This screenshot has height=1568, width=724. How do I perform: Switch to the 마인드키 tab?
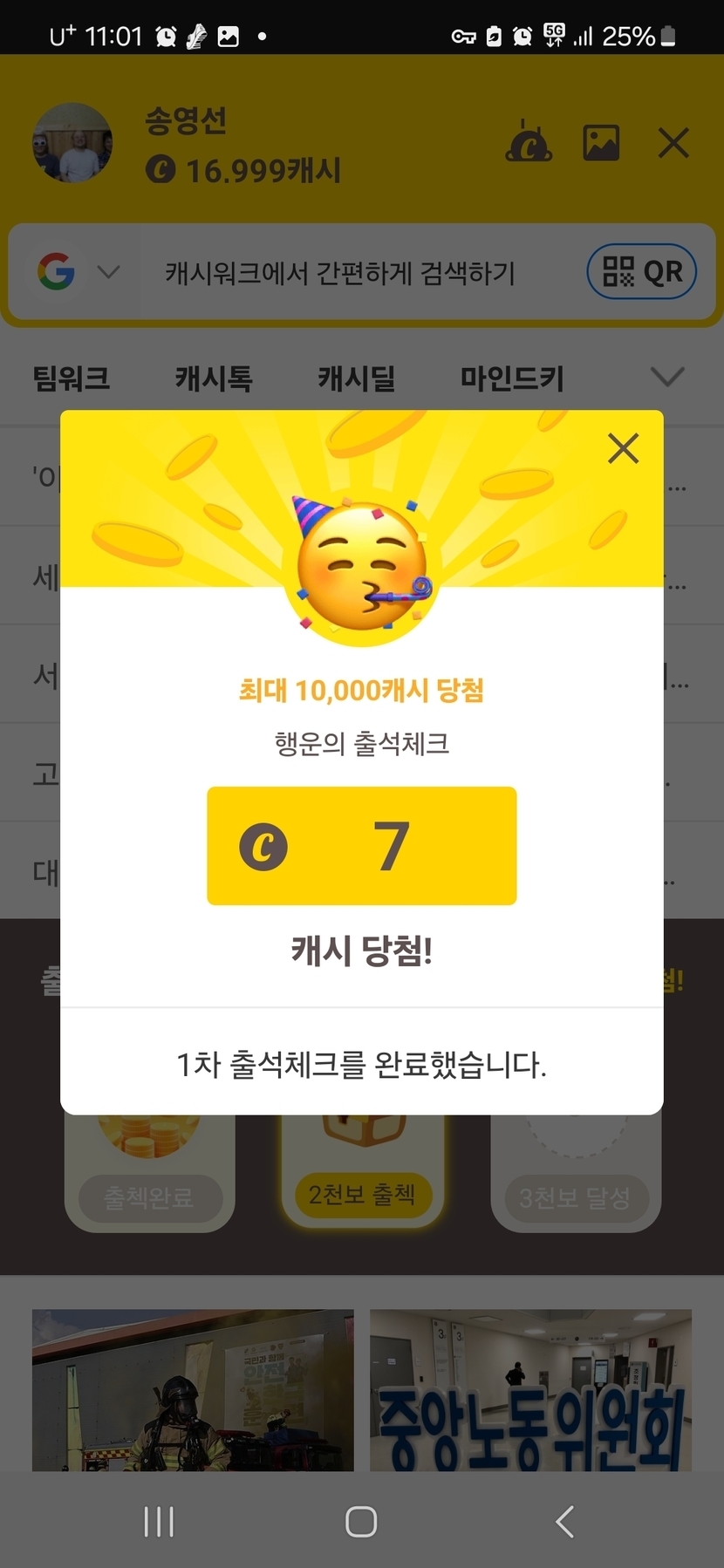click(x=512, y=378)
